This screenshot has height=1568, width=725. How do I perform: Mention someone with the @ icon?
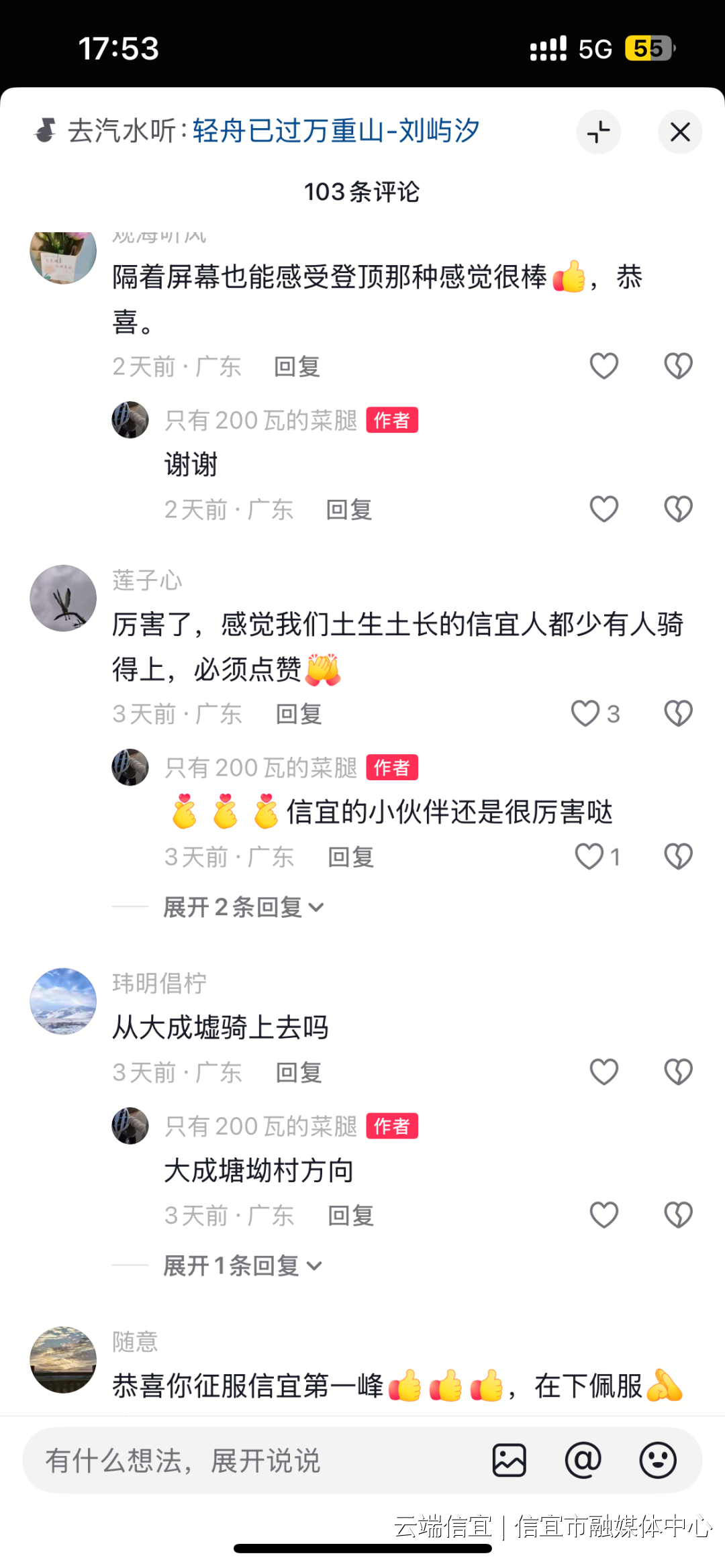tap(583, 1460)
